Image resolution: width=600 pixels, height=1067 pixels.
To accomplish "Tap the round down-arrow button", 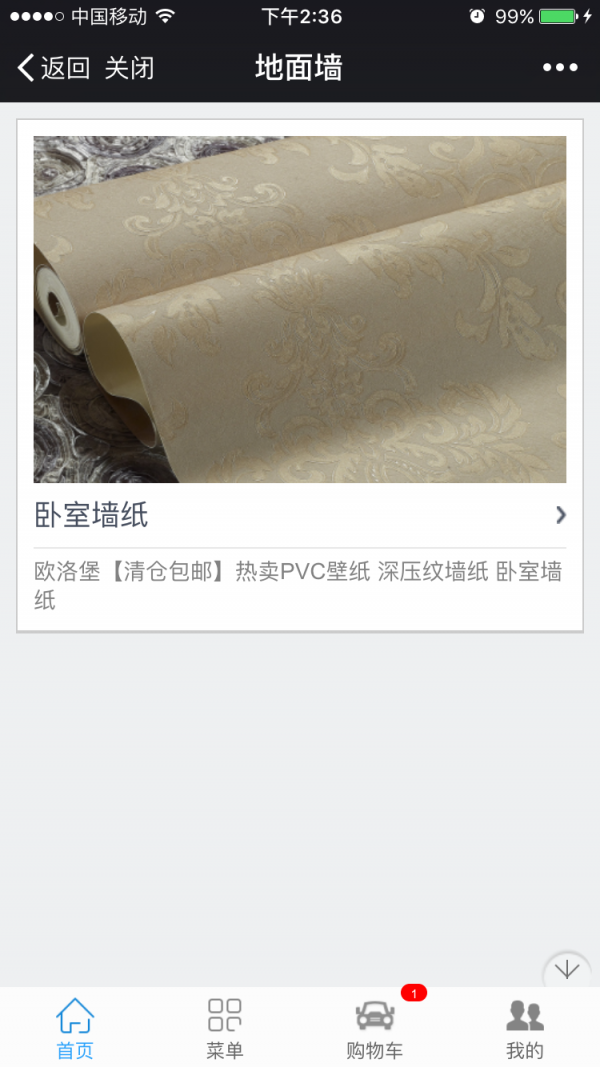I will [x=567, y=969].
